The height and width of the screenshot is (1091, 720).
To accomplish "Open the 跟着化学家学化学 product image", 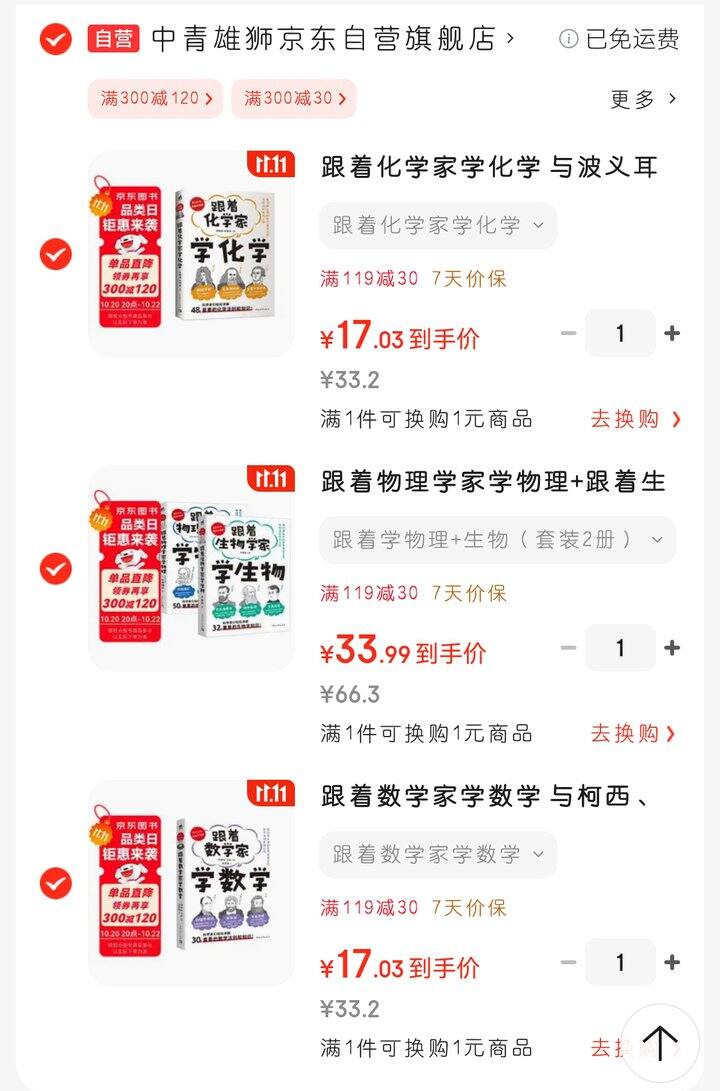I will pyautogui.click(x=191, y=254).
